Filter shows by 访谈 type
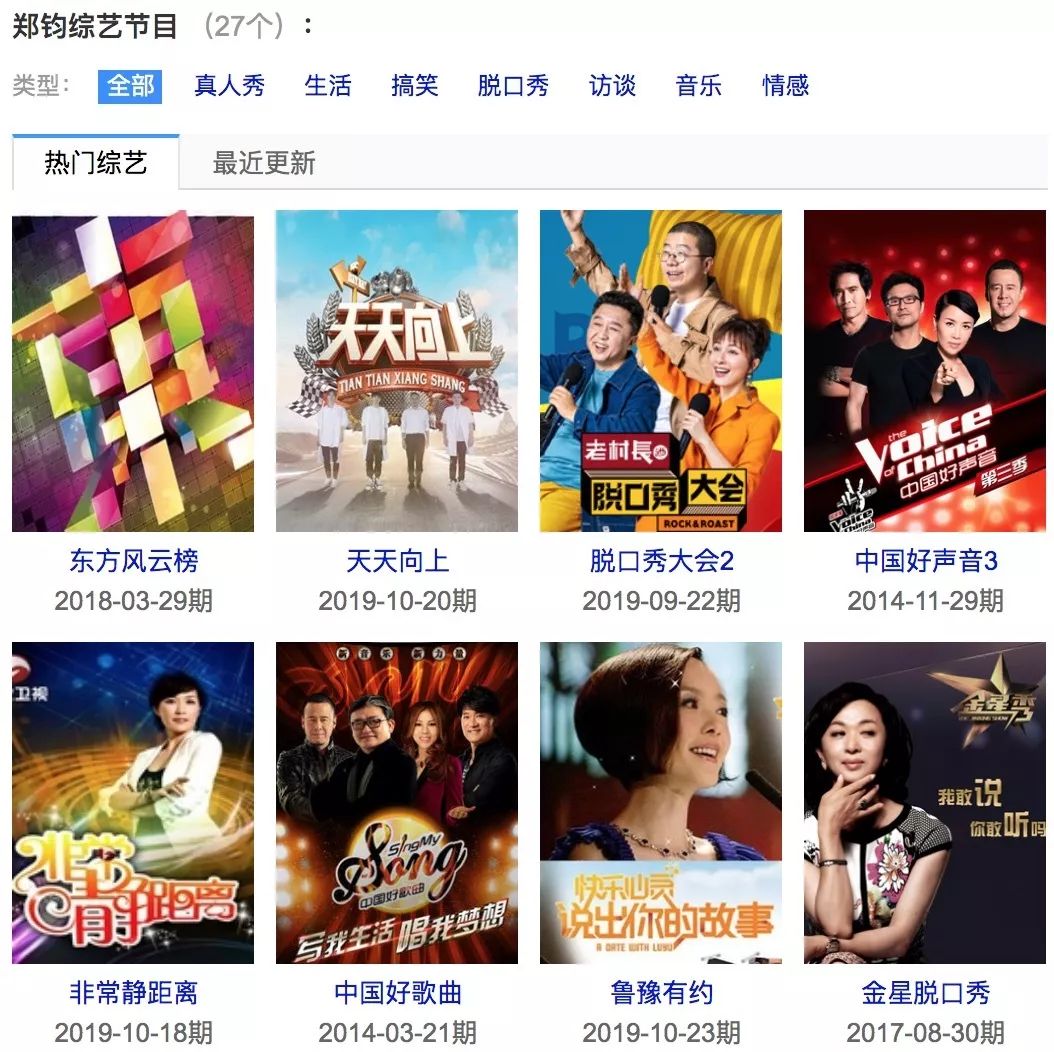 point(612,86)
